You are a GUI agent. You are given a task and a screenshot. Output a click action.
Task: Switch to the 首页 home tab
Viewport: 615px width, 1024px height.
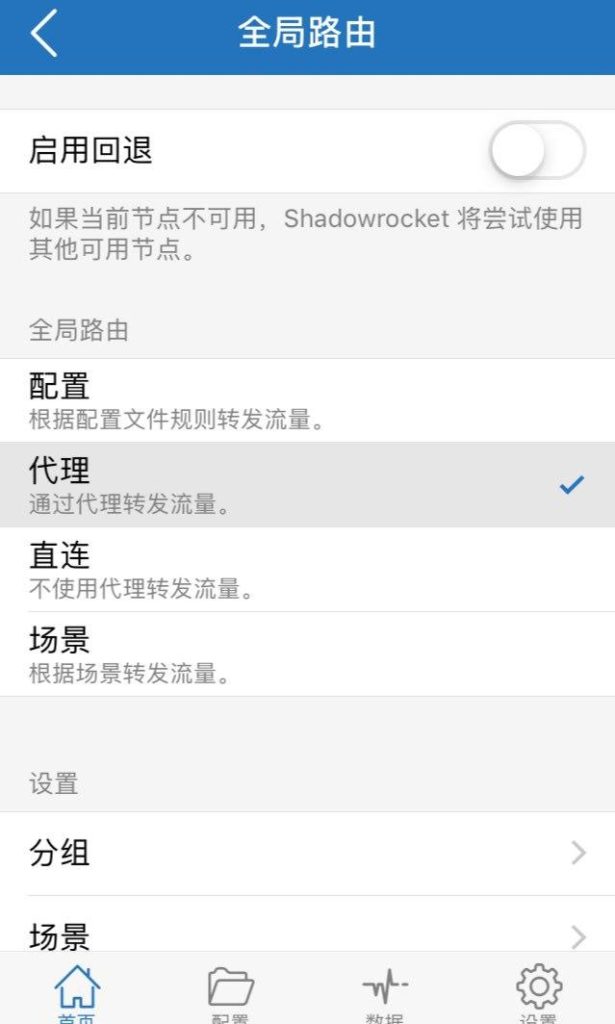77,993
